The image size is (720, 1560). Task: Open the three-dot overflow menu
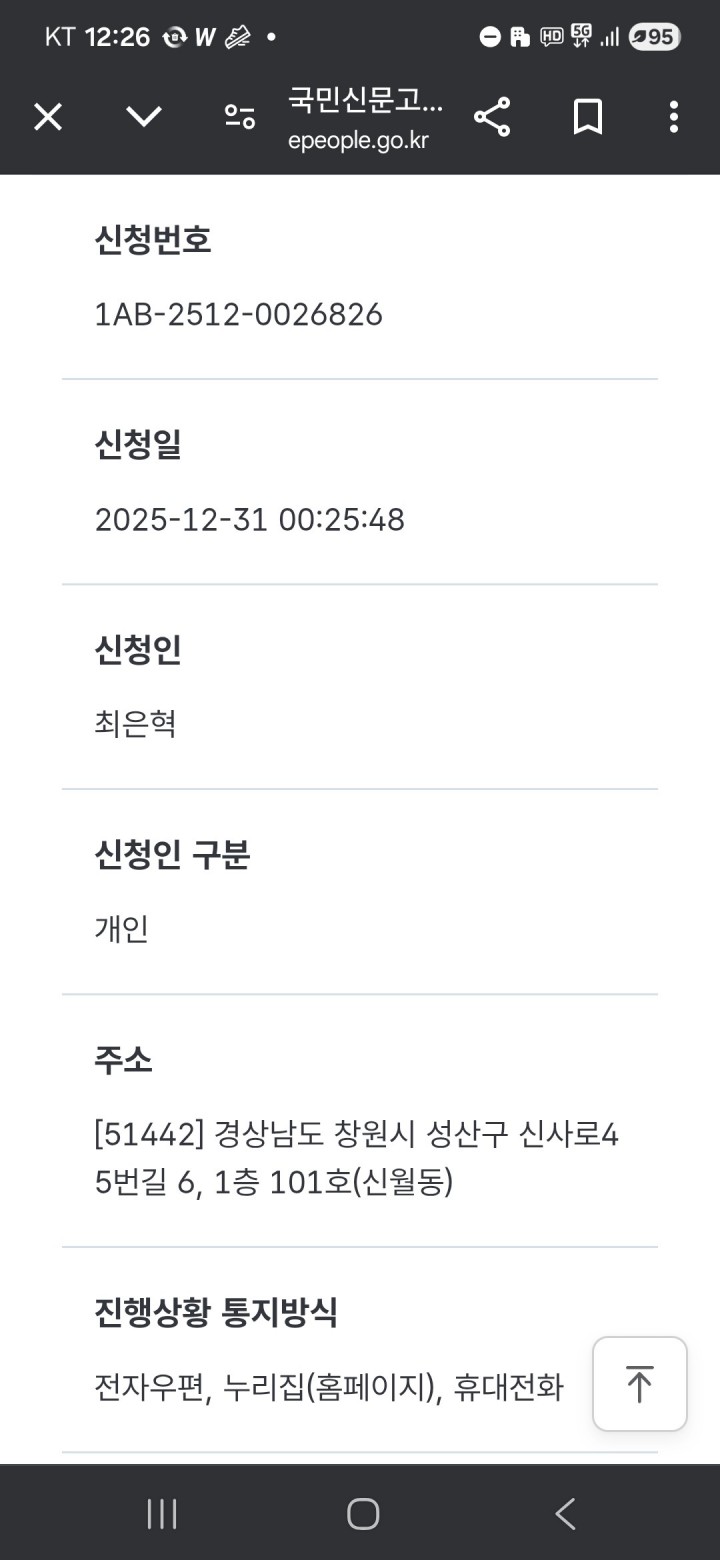click(673, 118)
